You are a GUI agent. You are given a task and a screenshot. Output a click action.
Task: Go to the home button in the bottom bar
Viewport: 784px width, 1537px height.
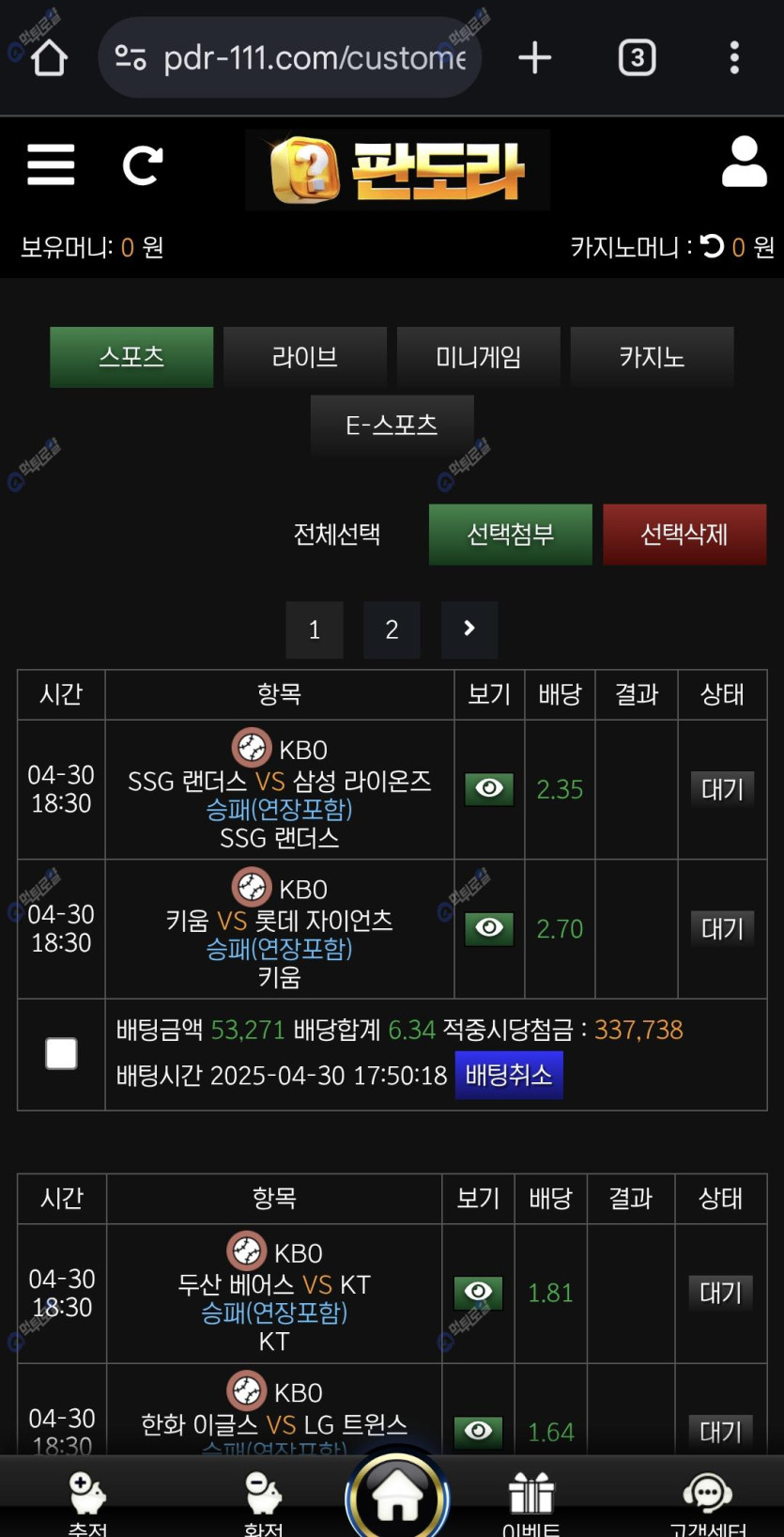pyautogui.click(x=397, y=1496)
